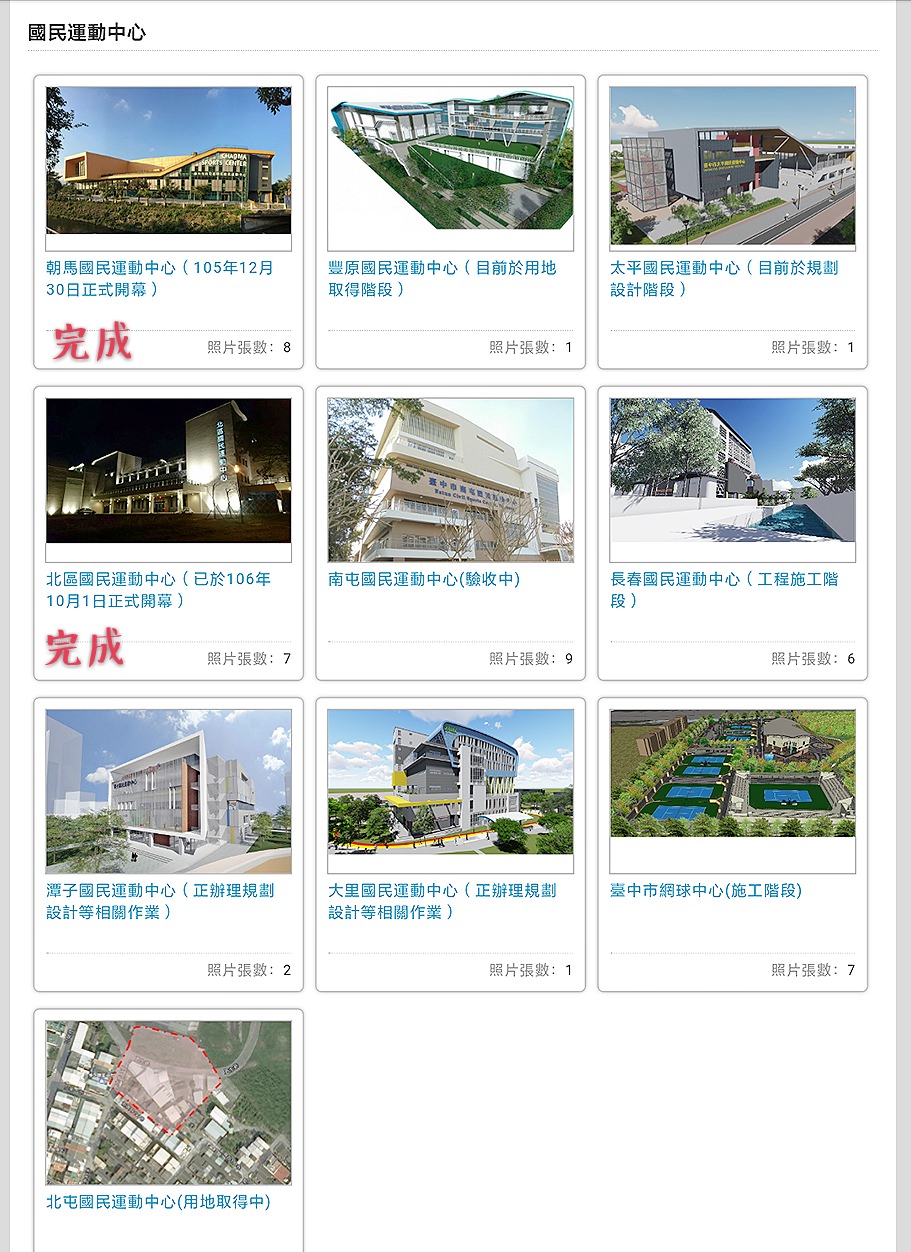Tap the 北區國民運動中心 night photo

click(x=168, y=471)
